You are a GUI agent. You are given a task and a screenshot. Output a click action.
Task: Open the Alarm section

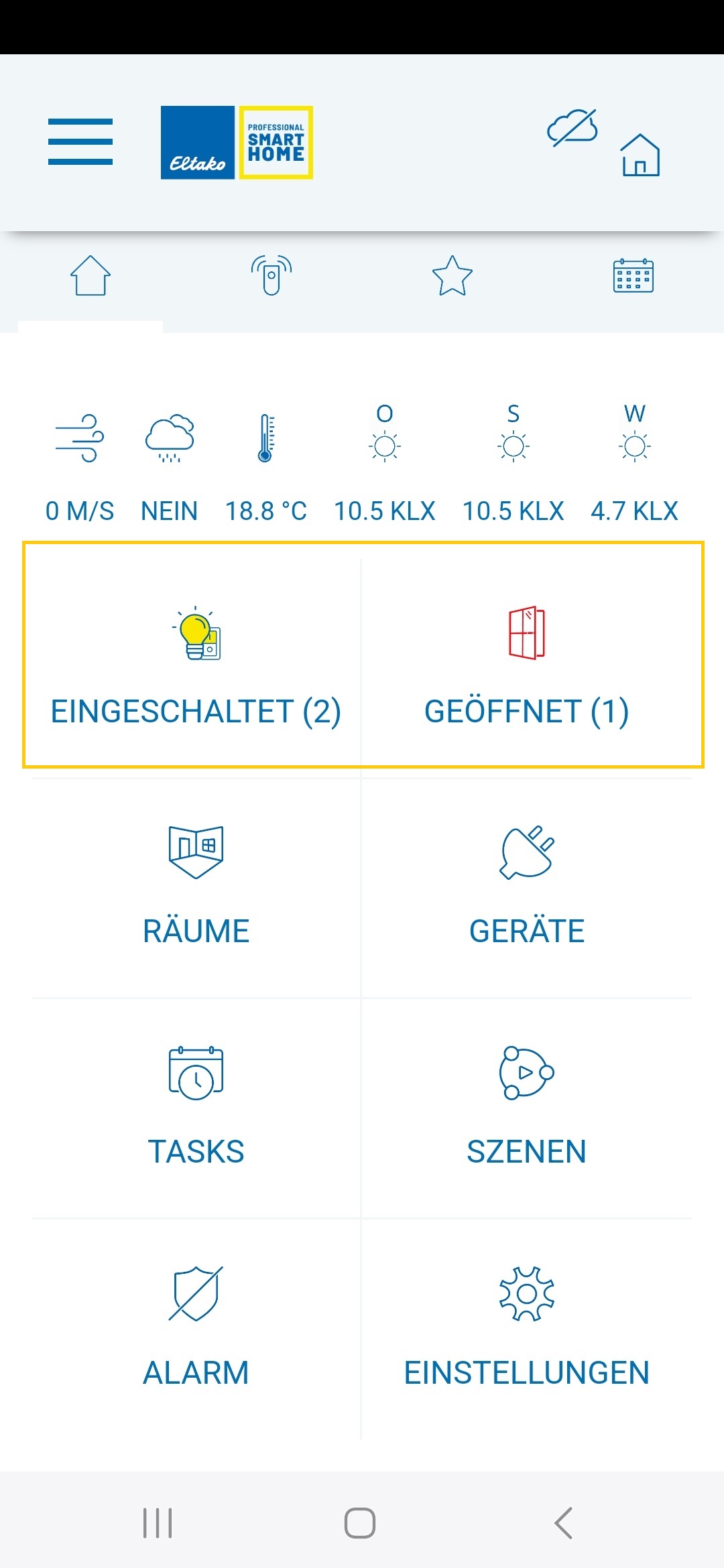(196, 1327)
